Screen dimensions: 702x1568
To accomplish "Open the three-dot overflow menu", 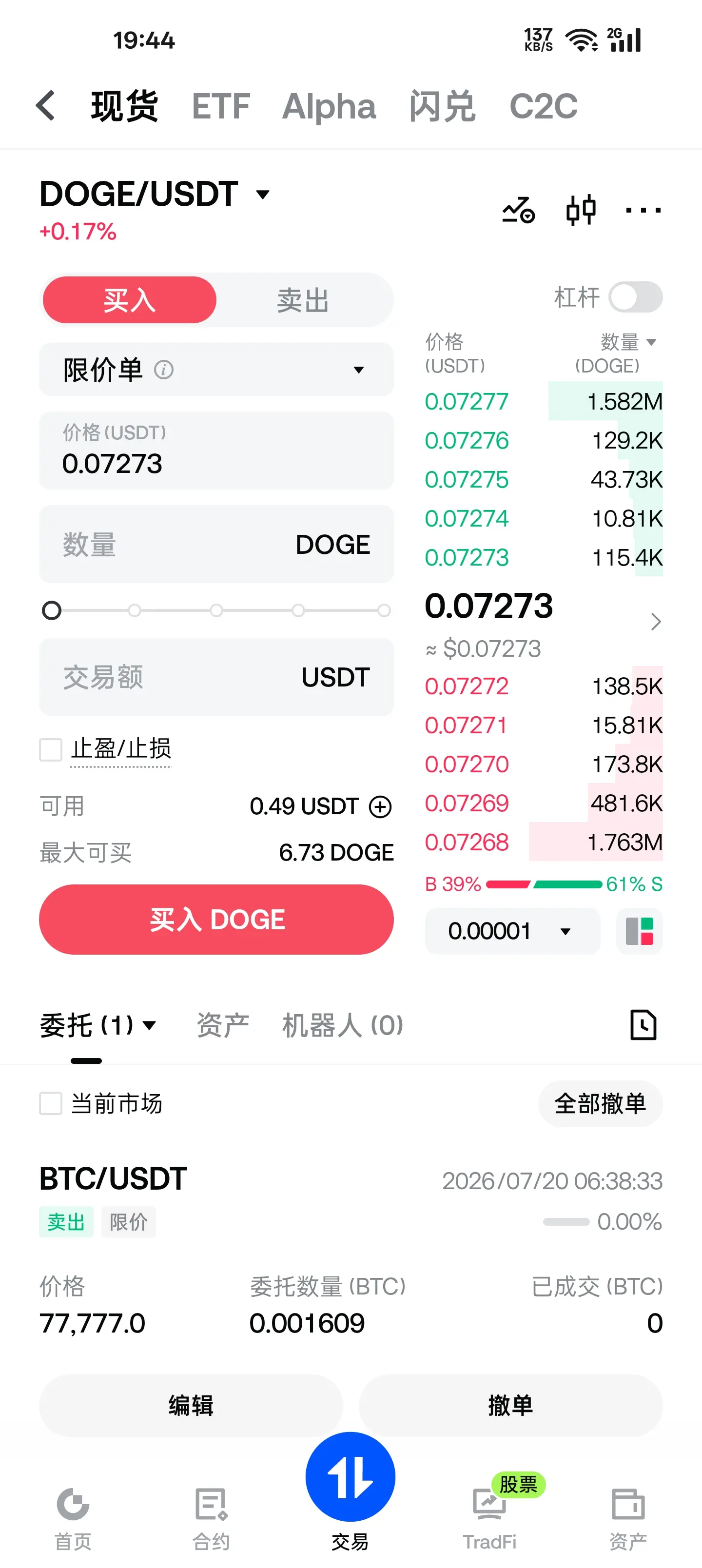I will point(643,210).
